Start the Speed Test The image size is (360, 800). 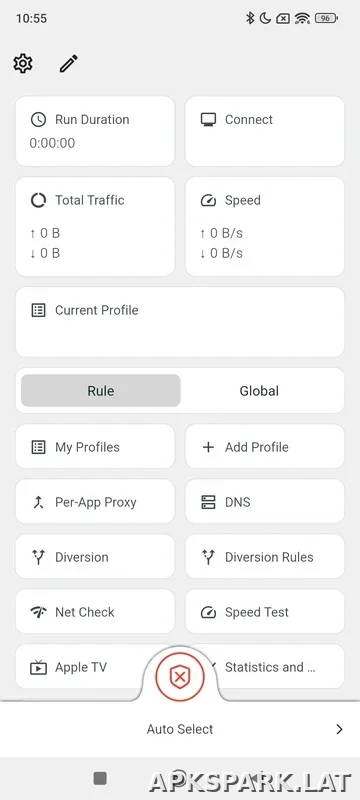tap(265, 612)
